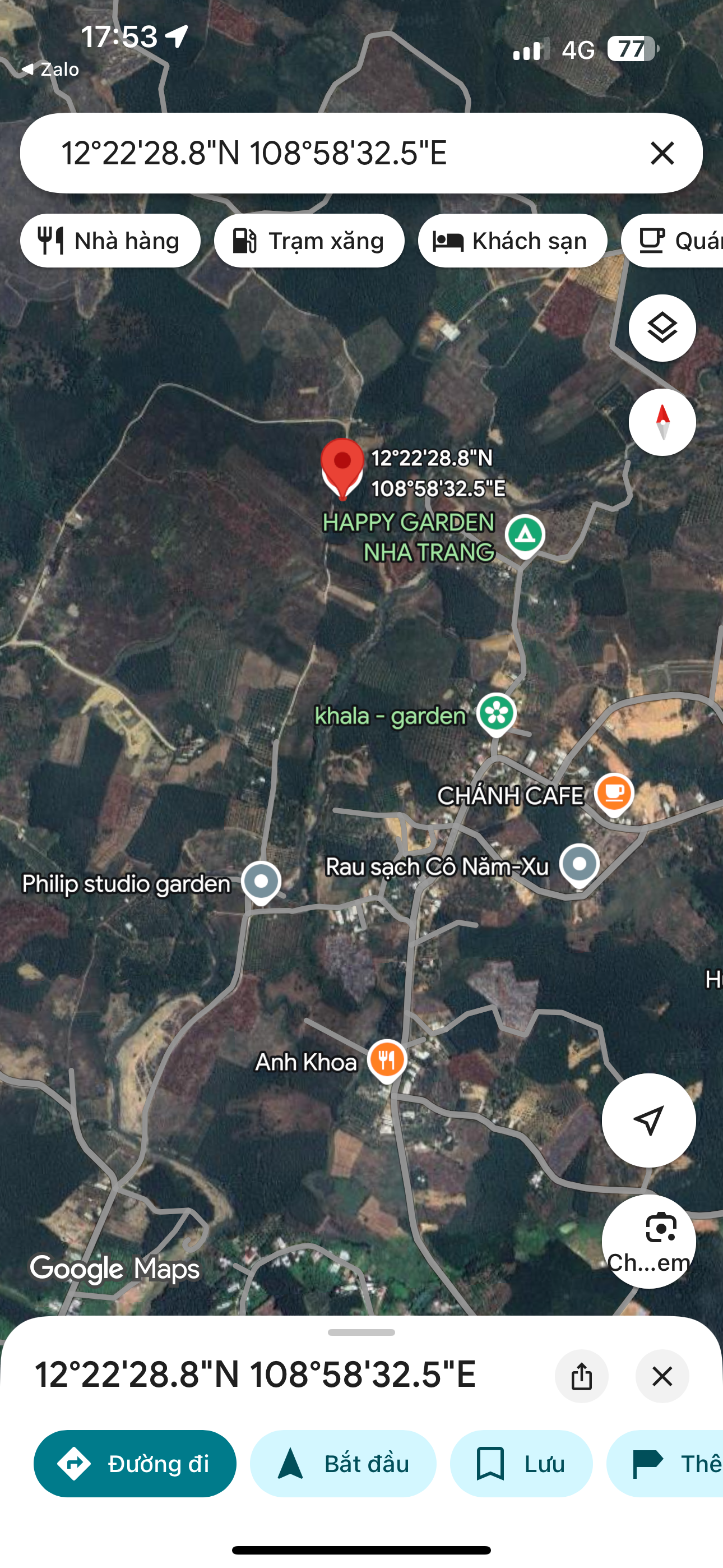Select the Nhà hàng filter chip
This screenshot has width=723, height=1568.
110,241
